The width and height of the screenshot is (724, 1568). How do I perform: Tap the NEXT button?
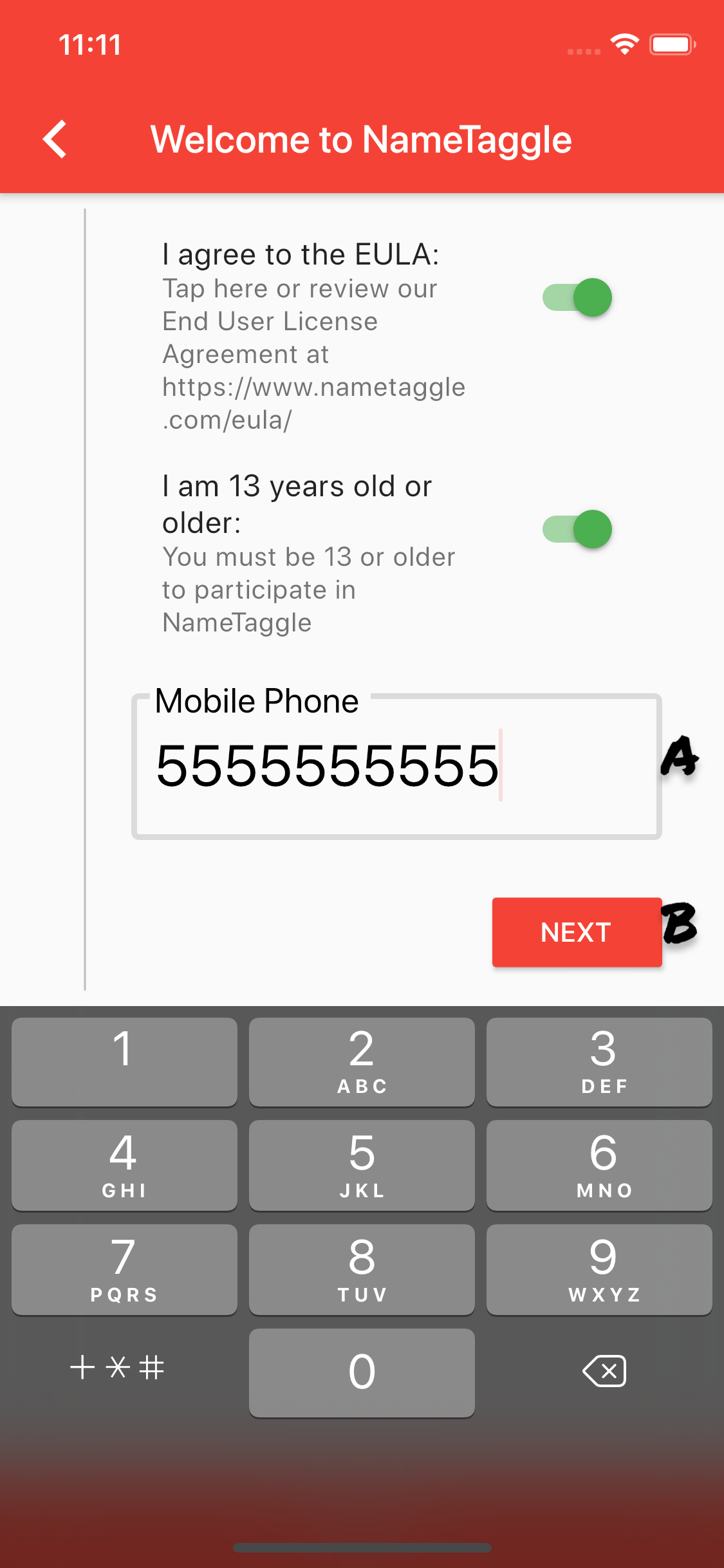click(577, 932)
